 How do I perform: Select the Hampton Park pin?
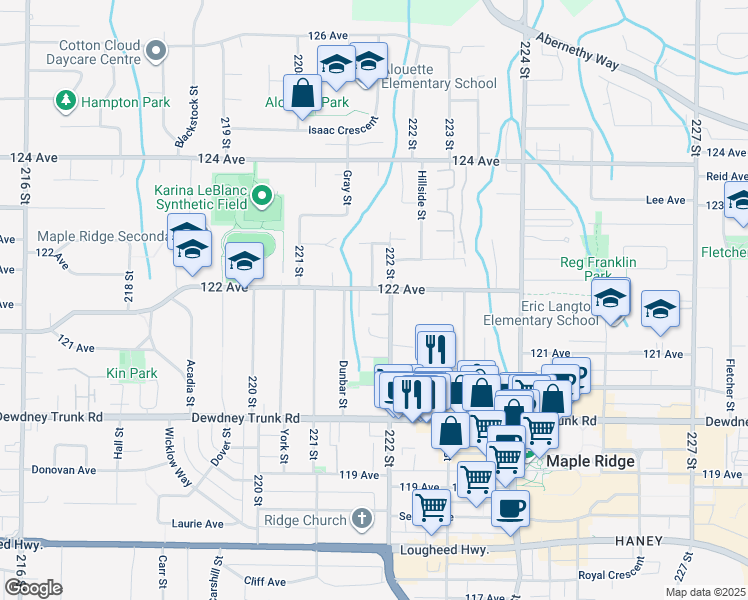coord(66,100)
